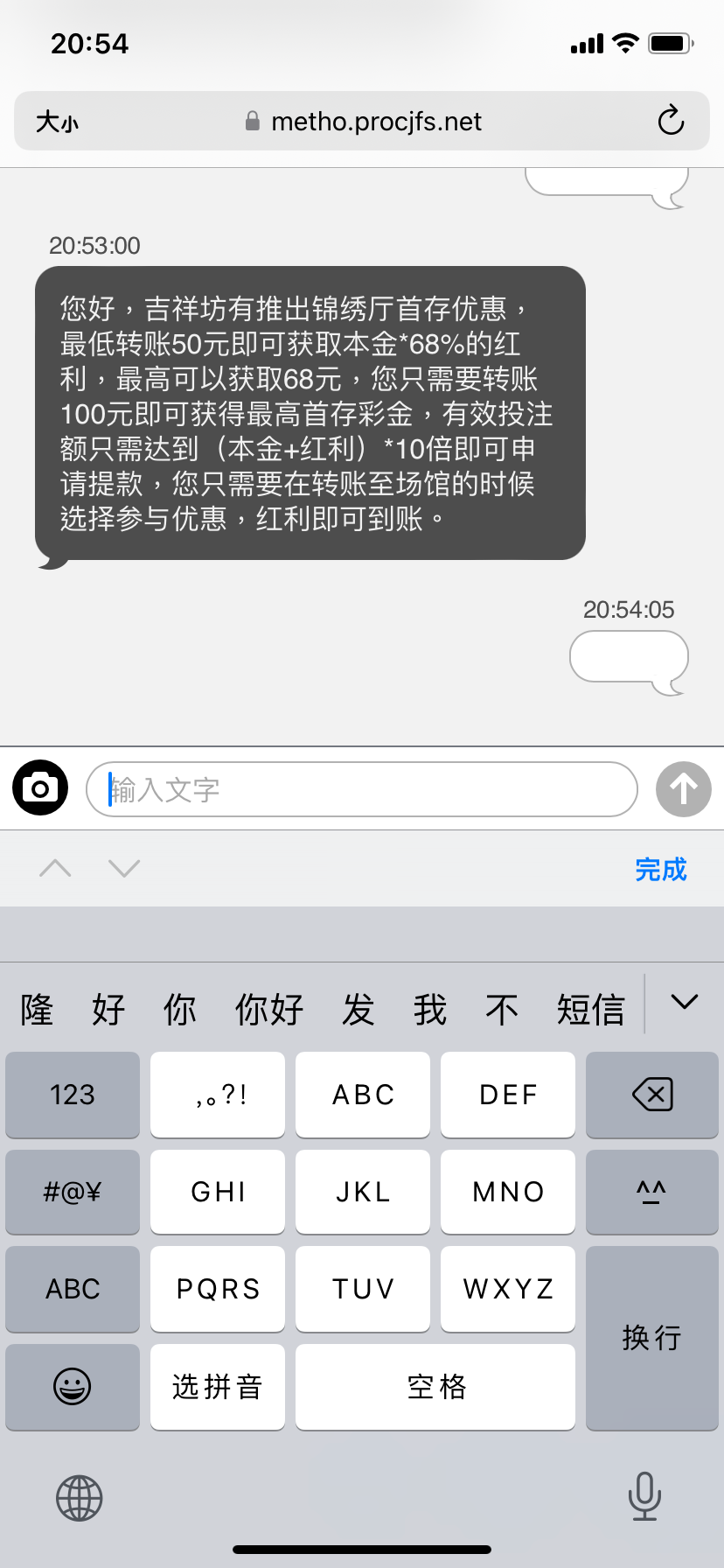Screen dimensions: 724x1568
Task: Tap the padlock icon in the address bar
Action: [253, 121]
